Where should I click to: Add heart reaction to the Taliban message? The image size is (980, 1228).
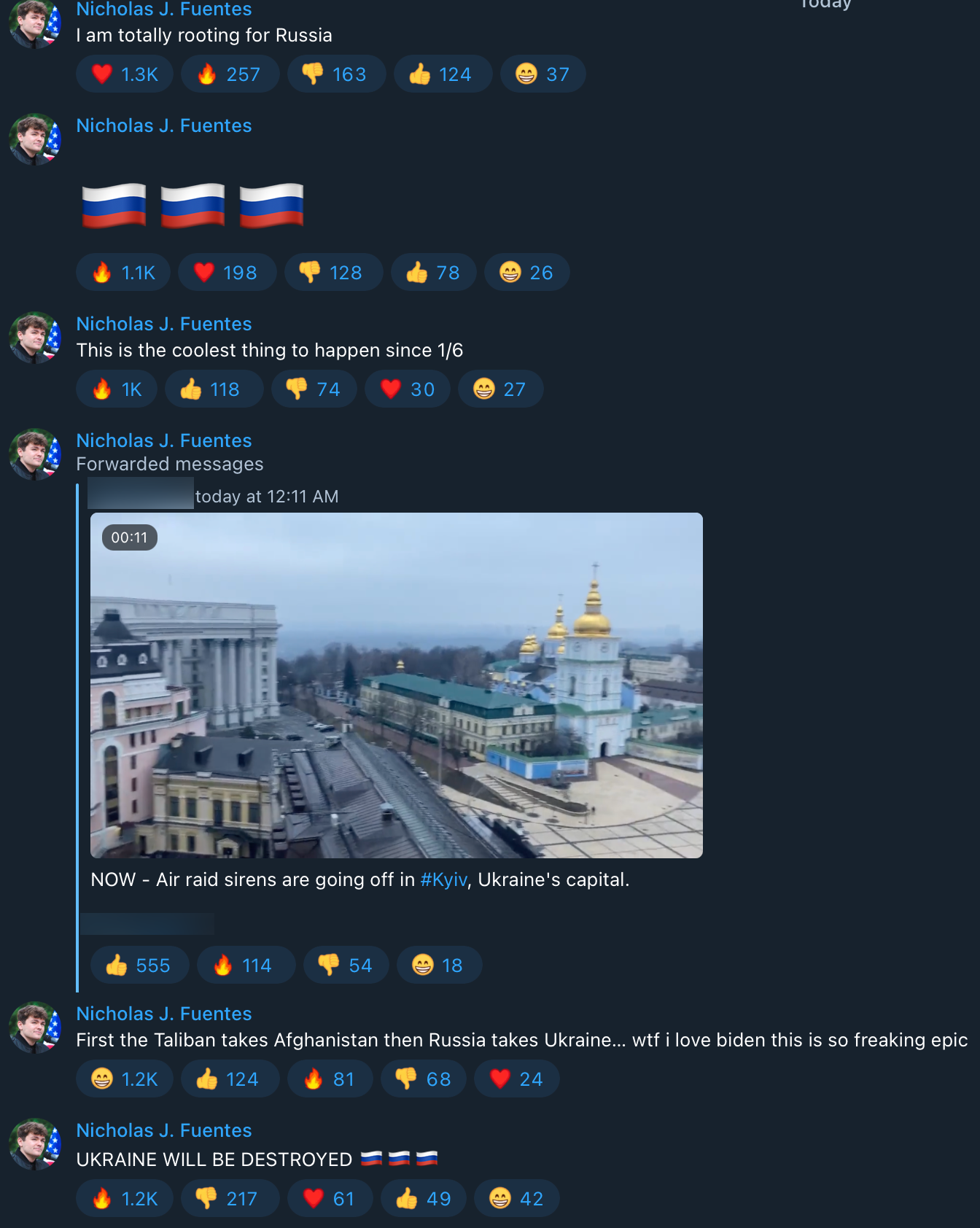click(x=516, y=1079)
